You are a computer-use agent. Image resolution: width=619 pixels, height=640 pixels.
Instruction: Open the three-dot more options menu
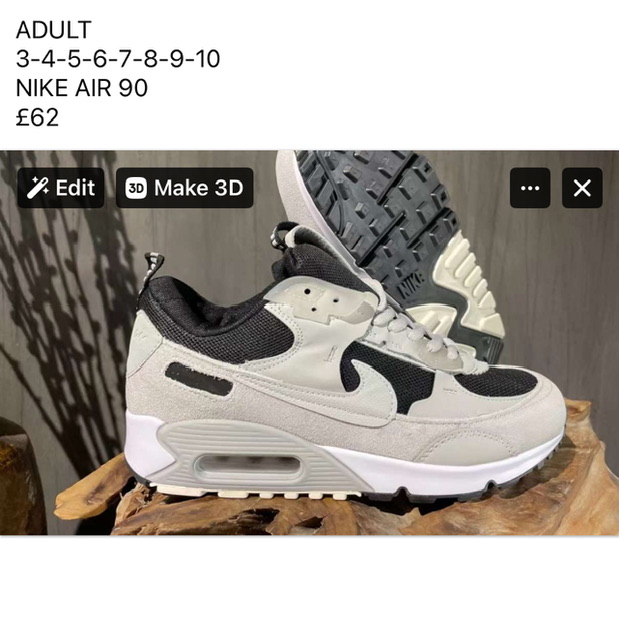[530, 188]
